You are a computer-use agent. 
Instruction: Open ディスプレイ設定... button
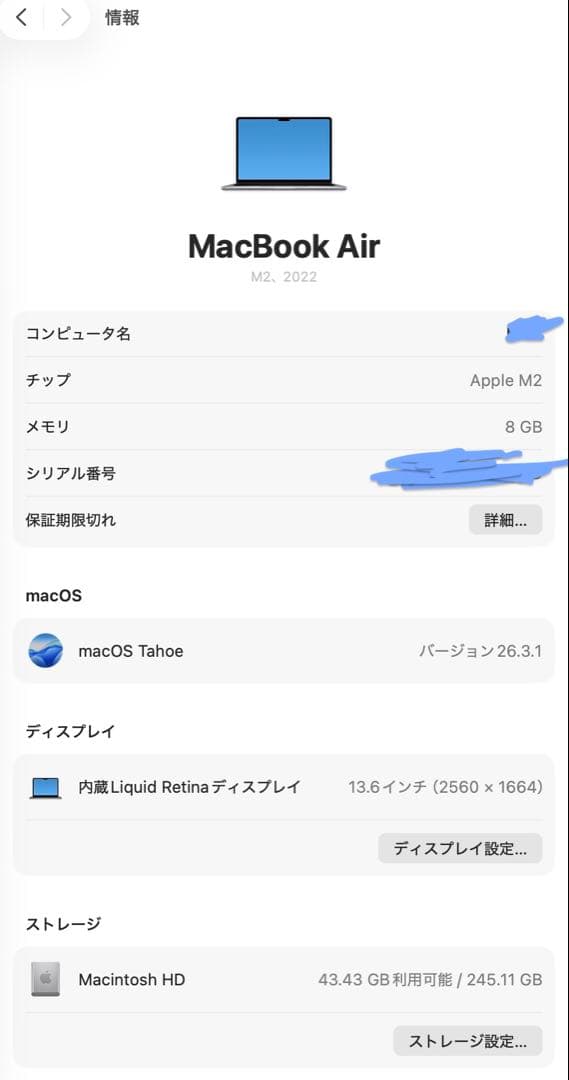[x=460, y=849]
